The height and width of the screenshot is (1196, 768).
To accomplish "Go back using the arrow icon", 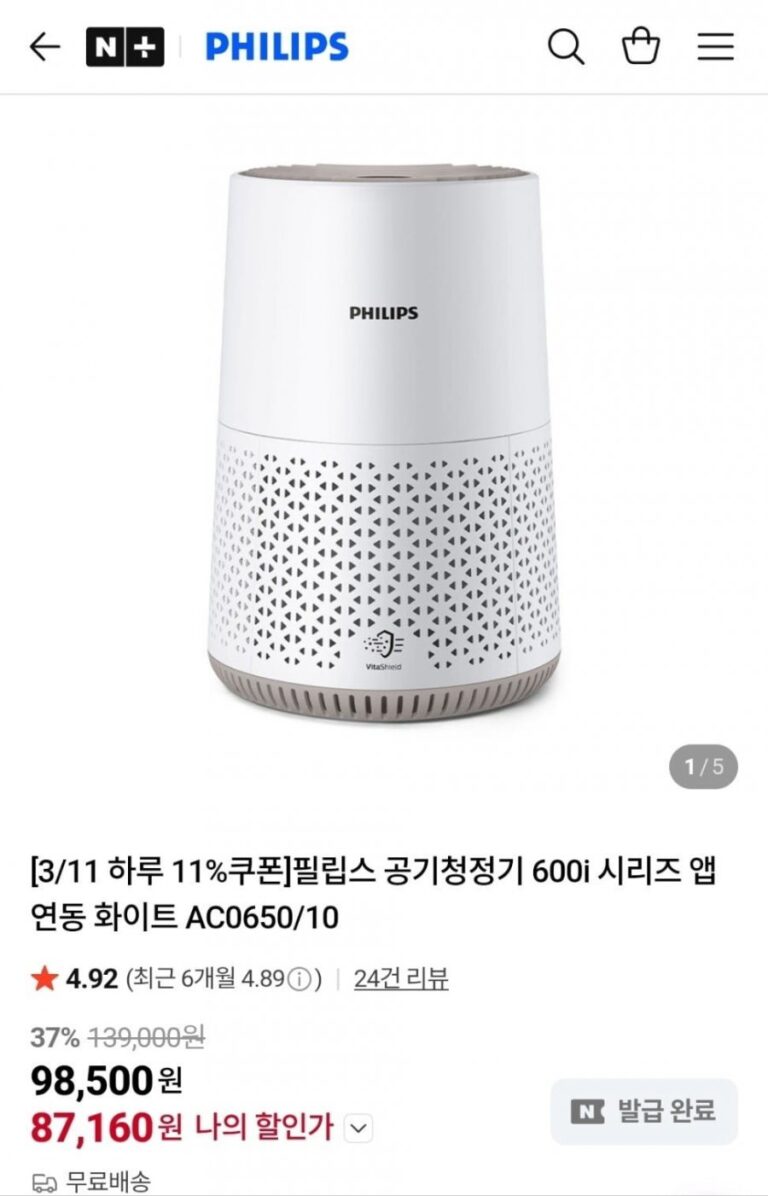I will [x=45, y=47].
